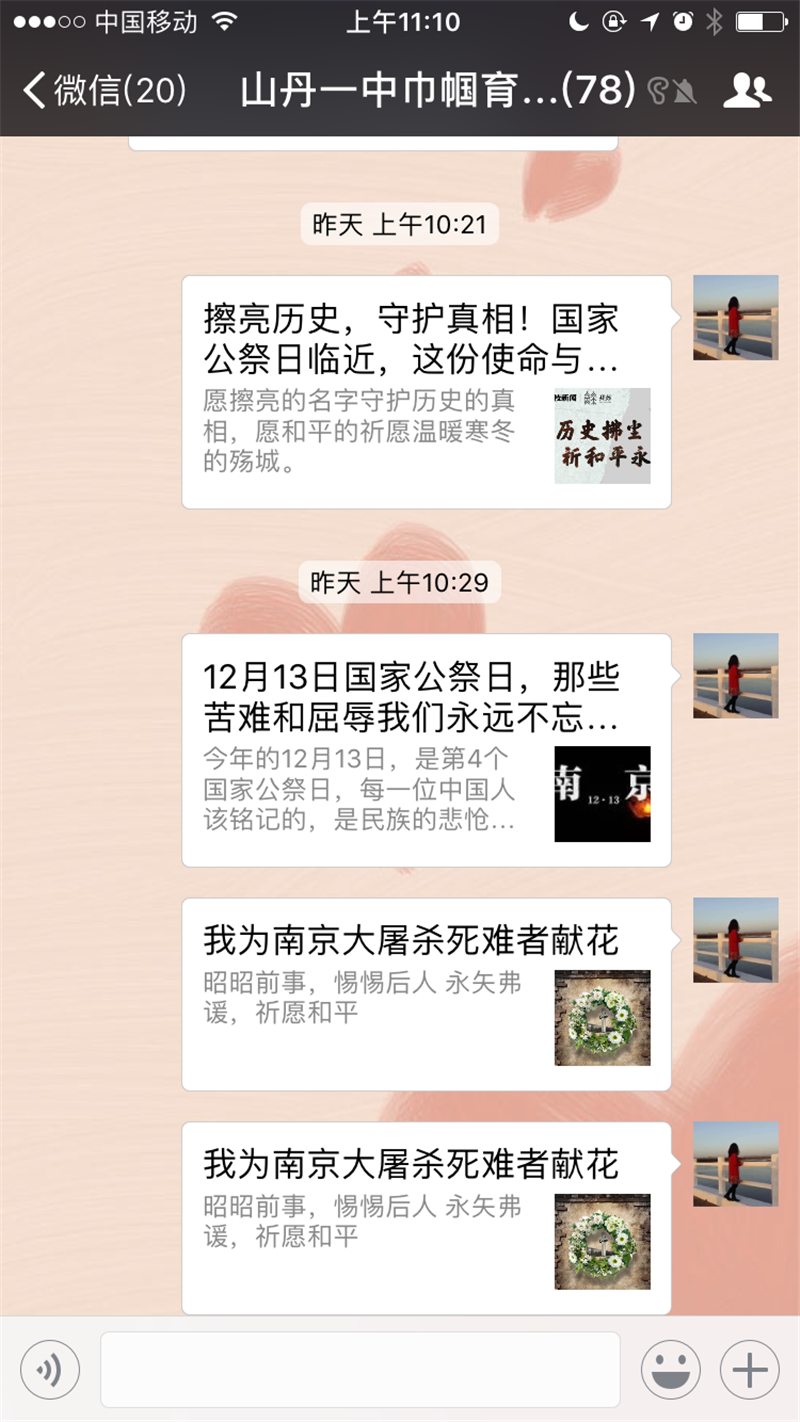Open the last 我为南京大屠杀死难者献花 card

(427, 1218)
